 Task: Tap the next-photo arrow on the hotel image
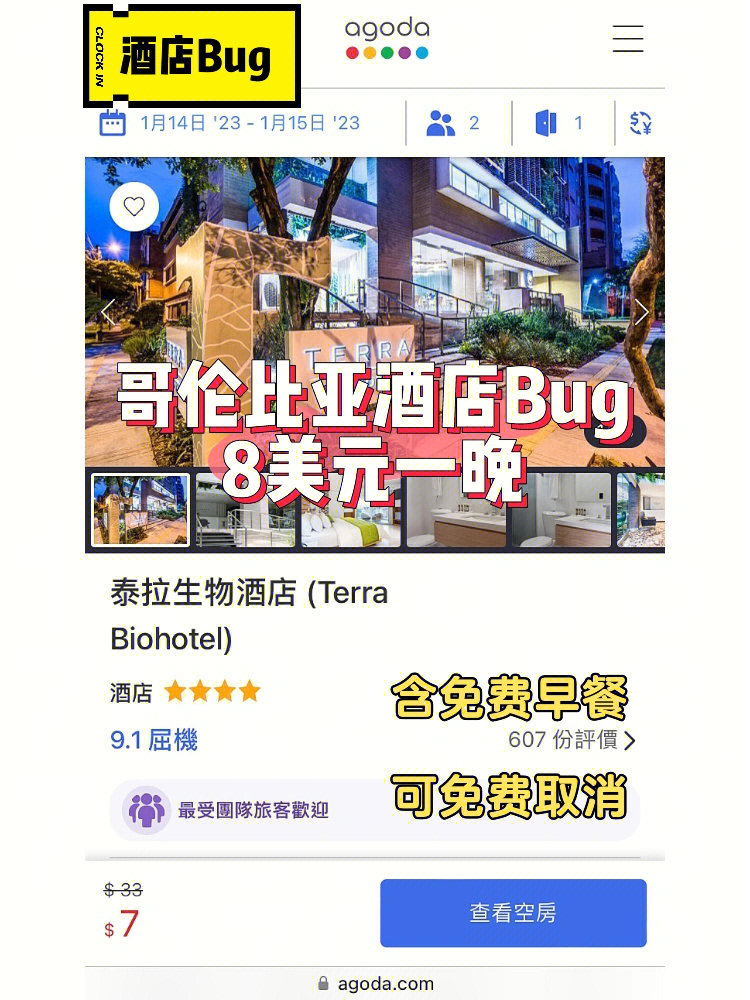pos(641,312)
